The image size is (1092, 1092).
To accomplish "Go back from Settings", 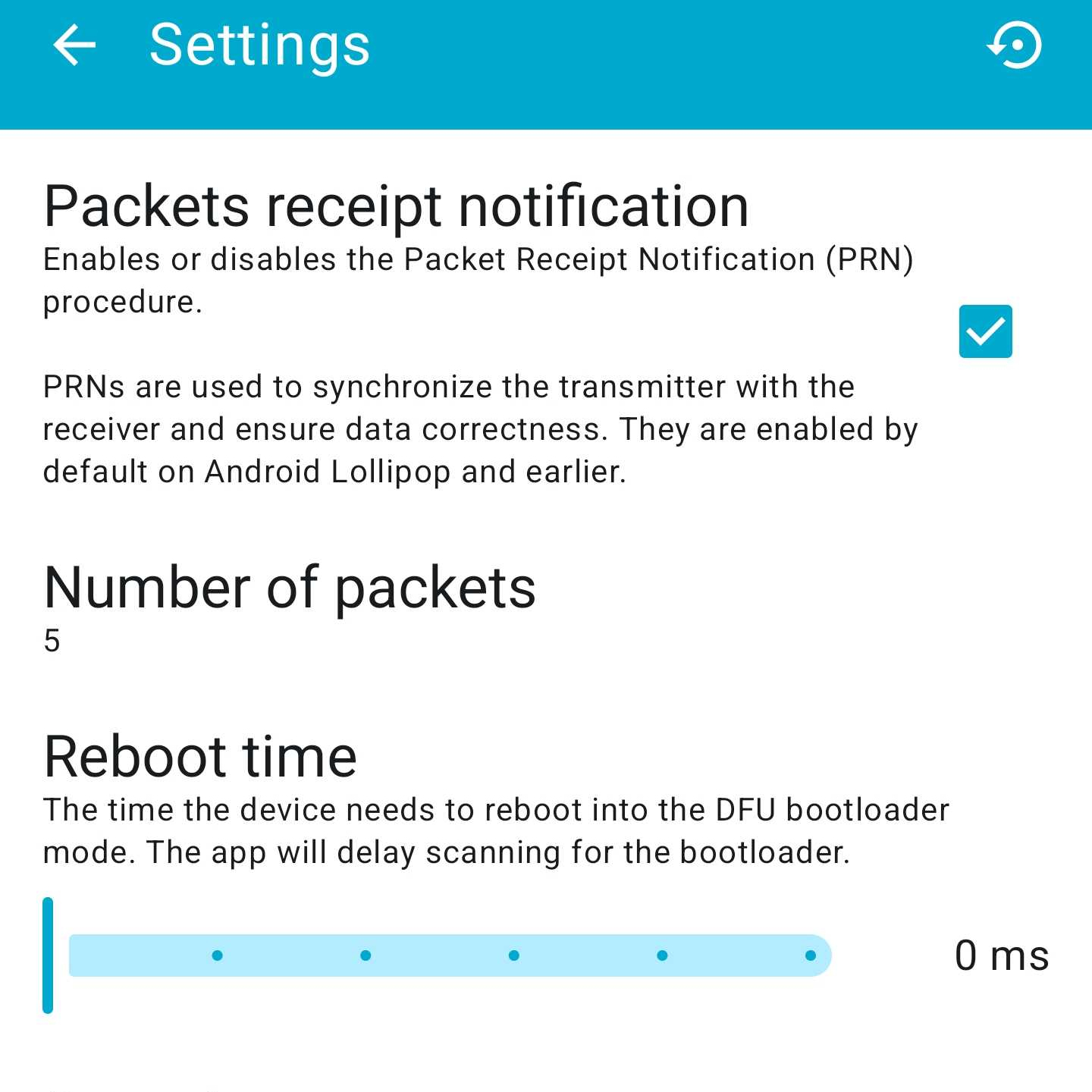I will pyautogui.click(x=74, y=45).
